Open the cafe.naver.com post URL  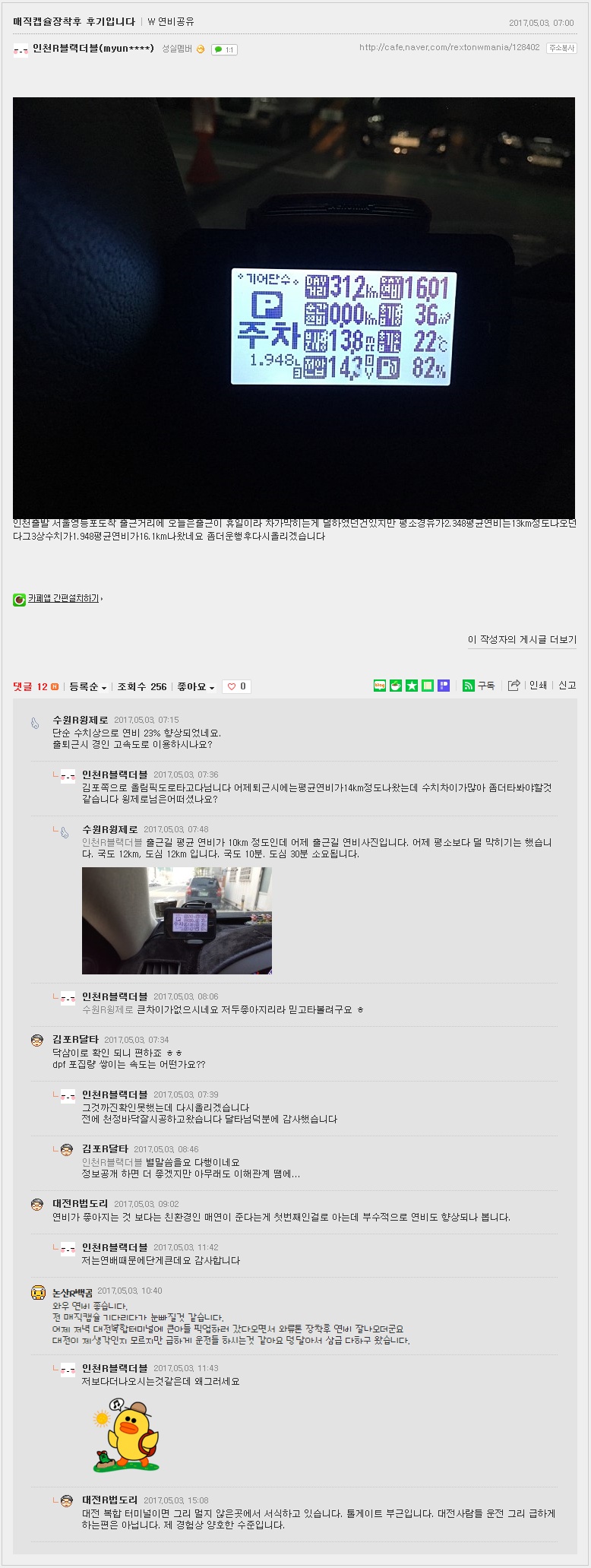[449, 47]
